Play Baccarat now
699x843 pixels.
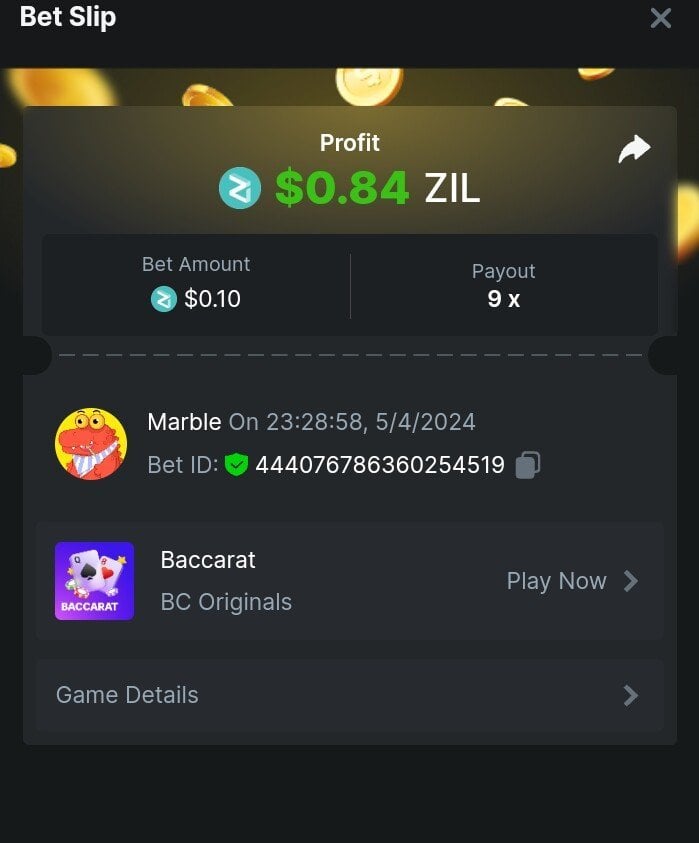(x=571, y=581)
